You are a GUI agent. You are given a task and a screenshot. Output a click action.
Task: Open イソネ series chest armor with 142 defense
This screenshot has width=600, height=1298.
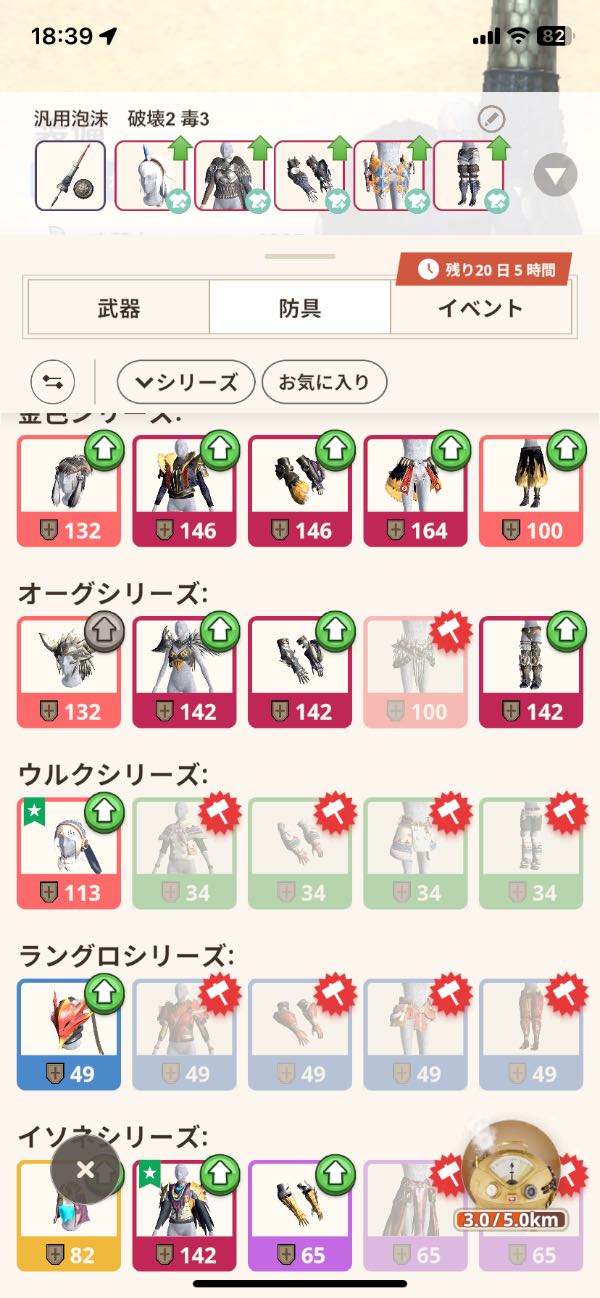coord(184,1213)
